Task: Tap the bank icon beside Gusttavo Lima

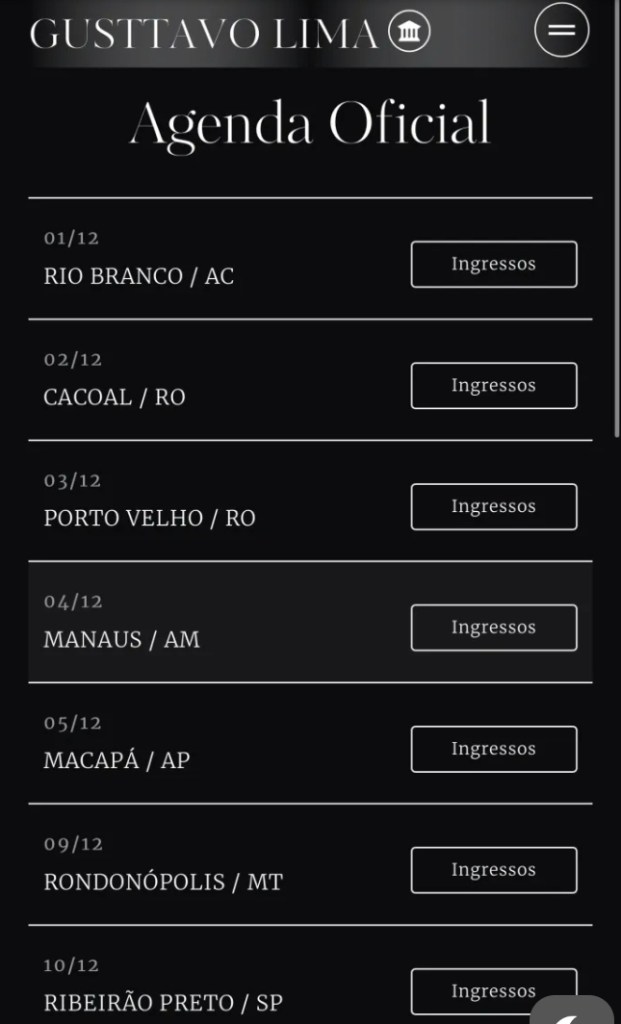Action: tap(409, 33)
